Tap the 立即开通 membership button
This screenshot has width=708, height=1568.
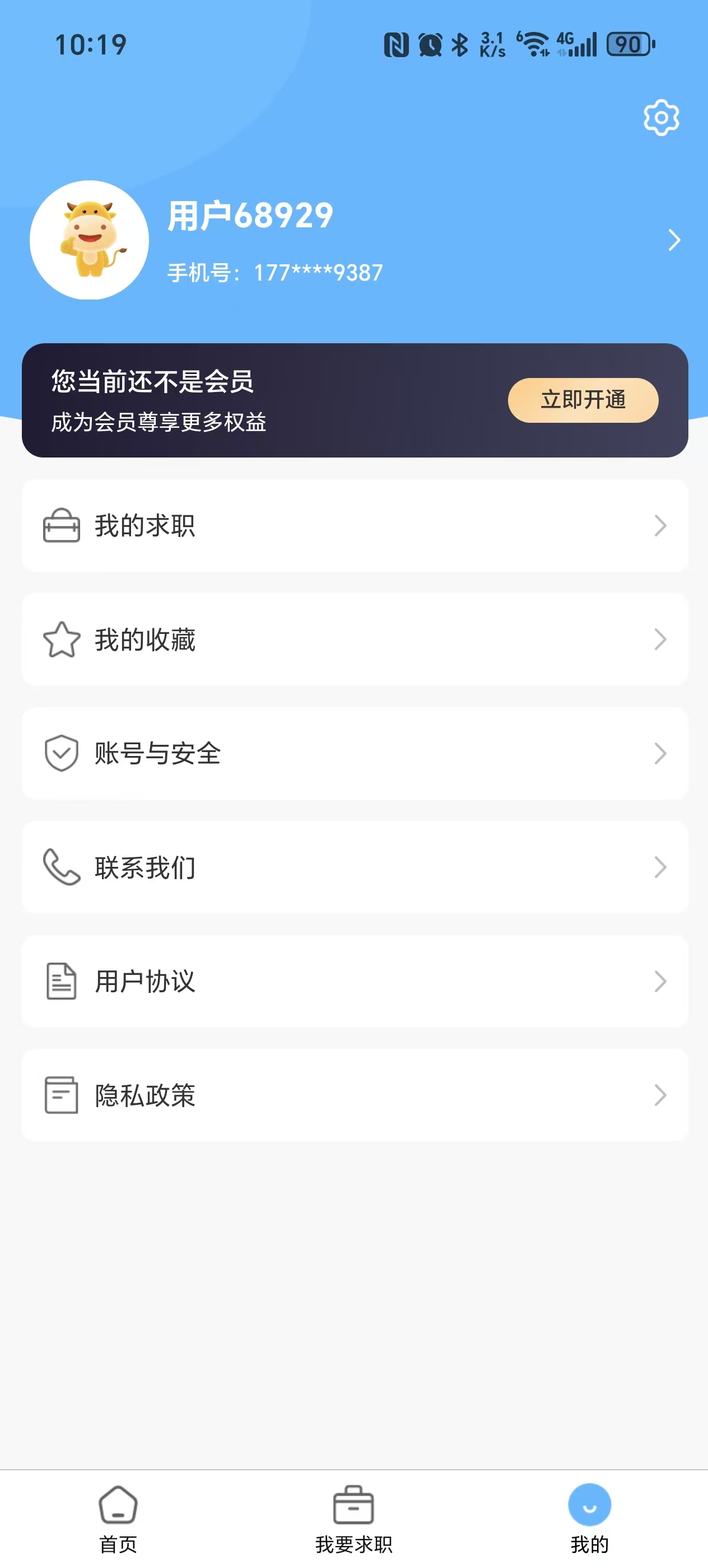click(583, 400)
